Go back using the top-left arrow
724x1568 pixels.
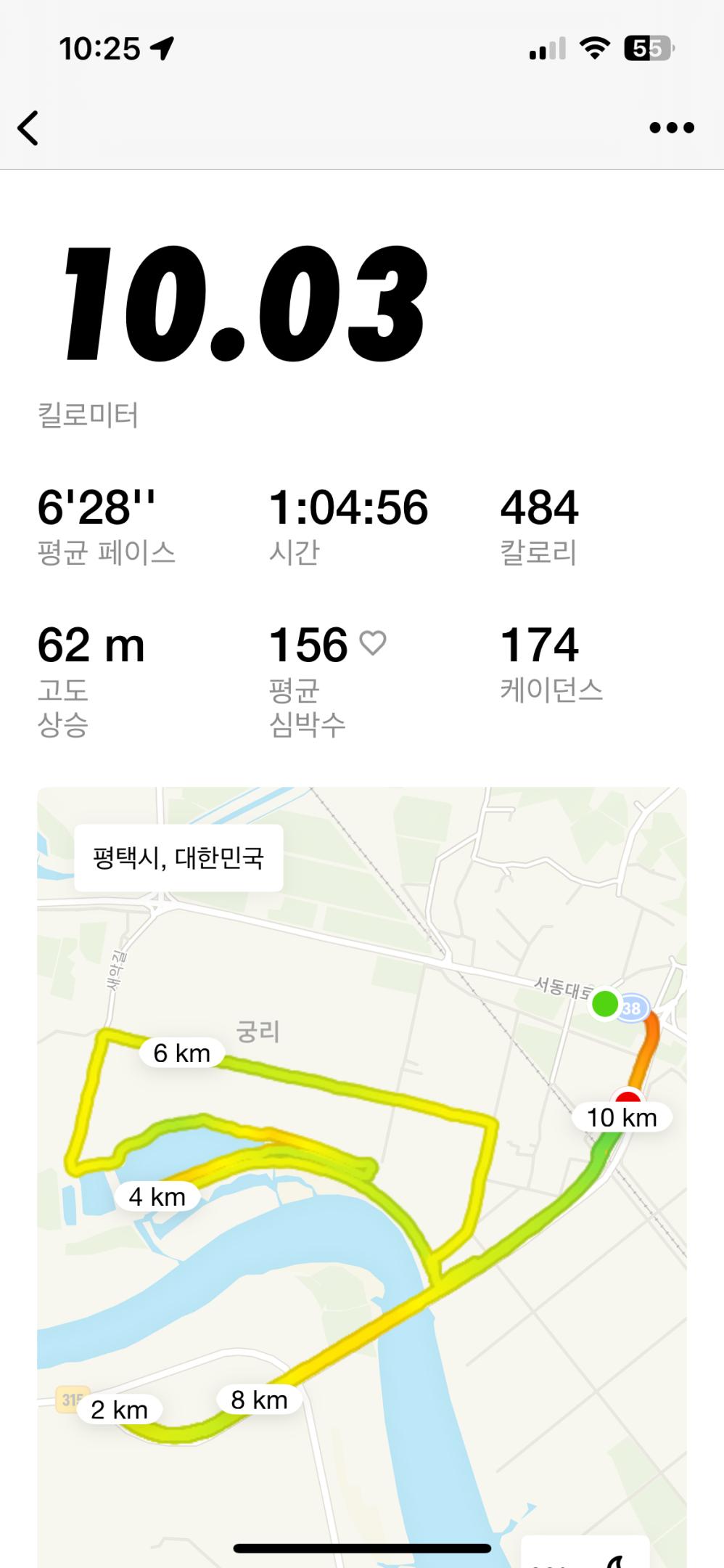[28, 128]
